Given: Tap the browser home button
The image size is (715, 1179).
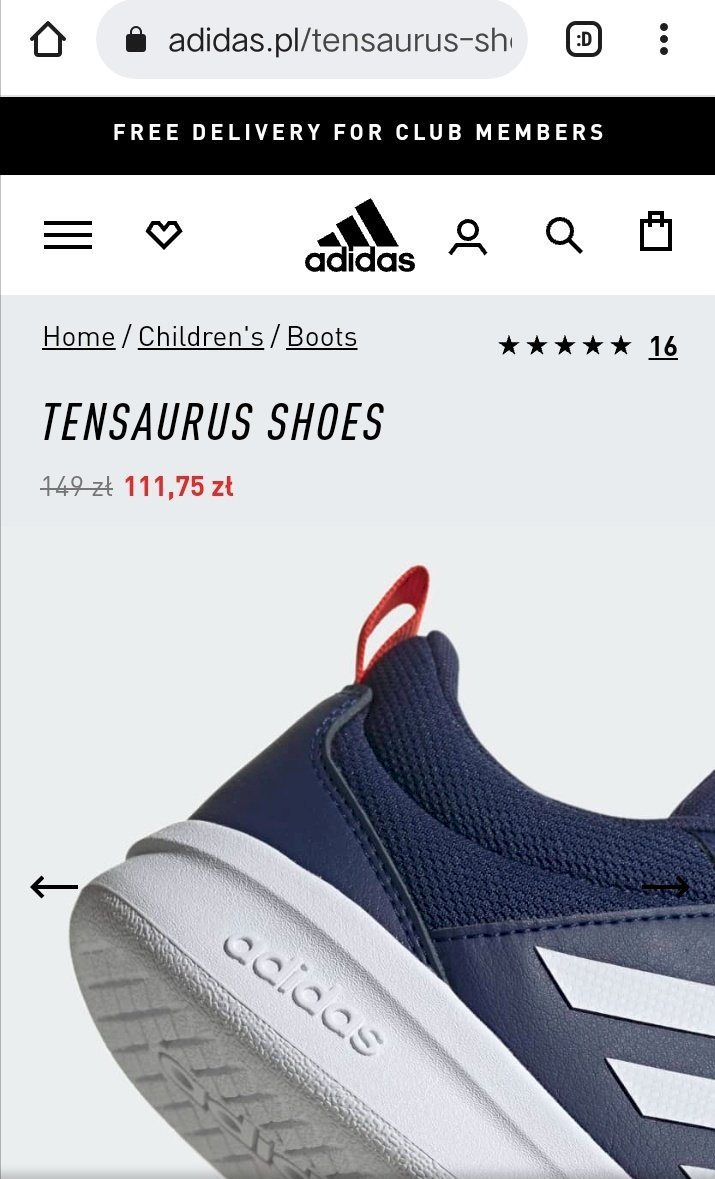Looking at the screenshot, I should pos(48,39).
